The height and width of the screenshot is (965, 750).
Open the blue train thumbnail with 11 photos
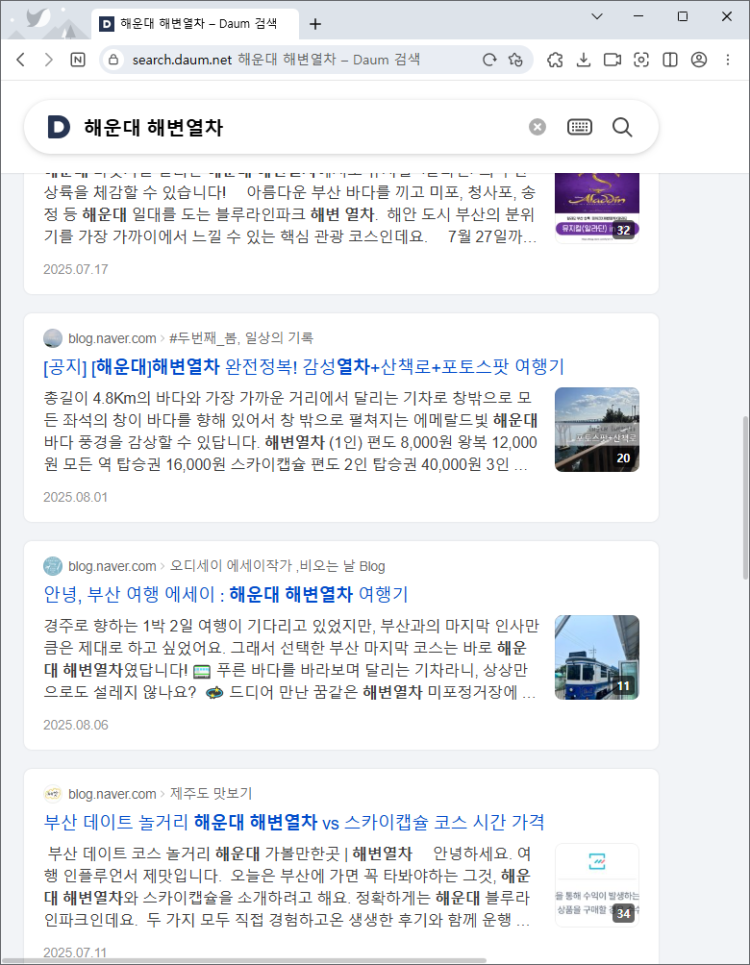tap(597, 657)
